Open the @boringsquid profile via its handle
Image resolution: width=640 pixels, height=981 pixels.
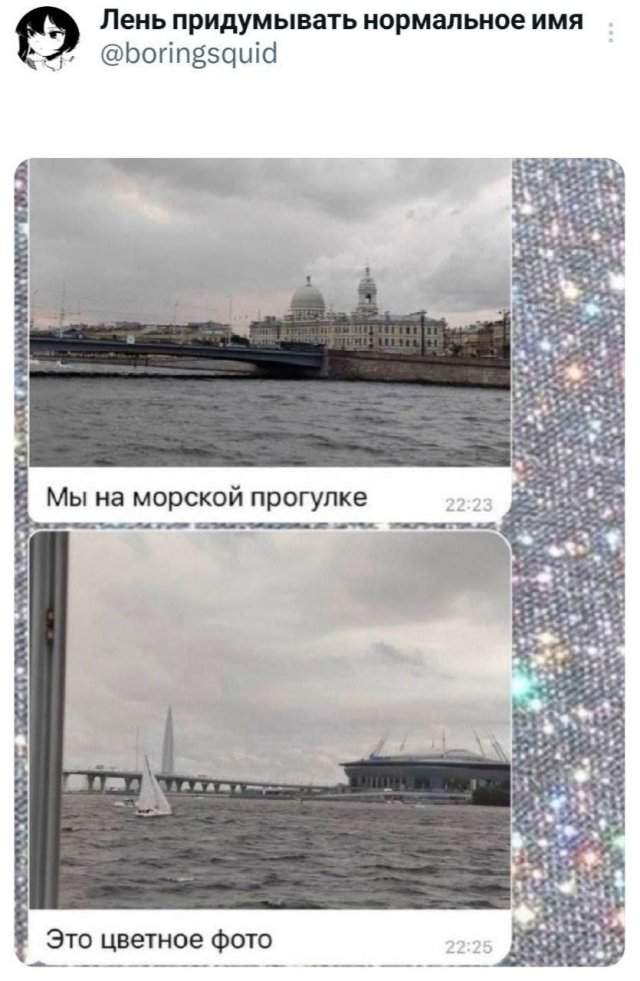(188, 54)
